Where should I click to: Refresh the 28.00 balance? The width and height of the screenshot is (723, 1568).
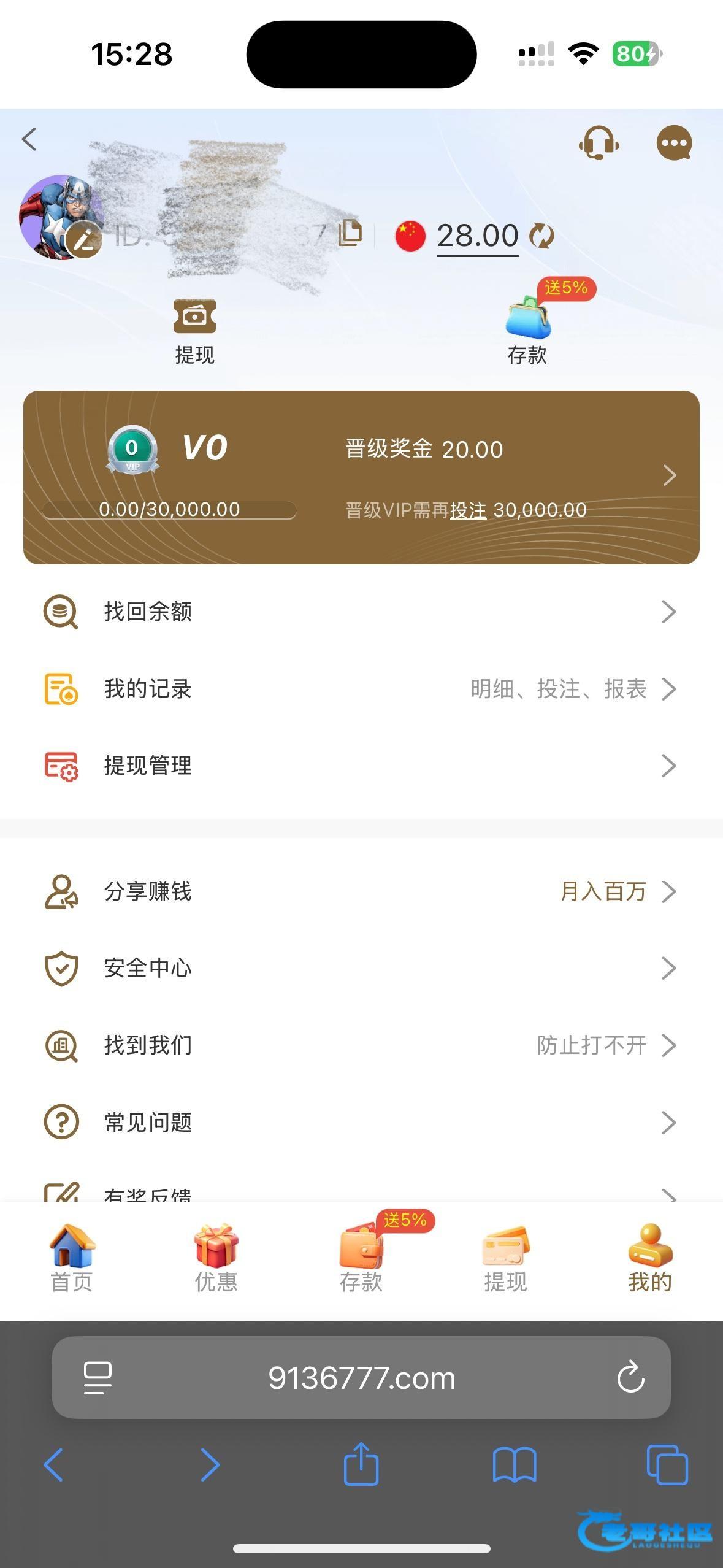[541, 236]
